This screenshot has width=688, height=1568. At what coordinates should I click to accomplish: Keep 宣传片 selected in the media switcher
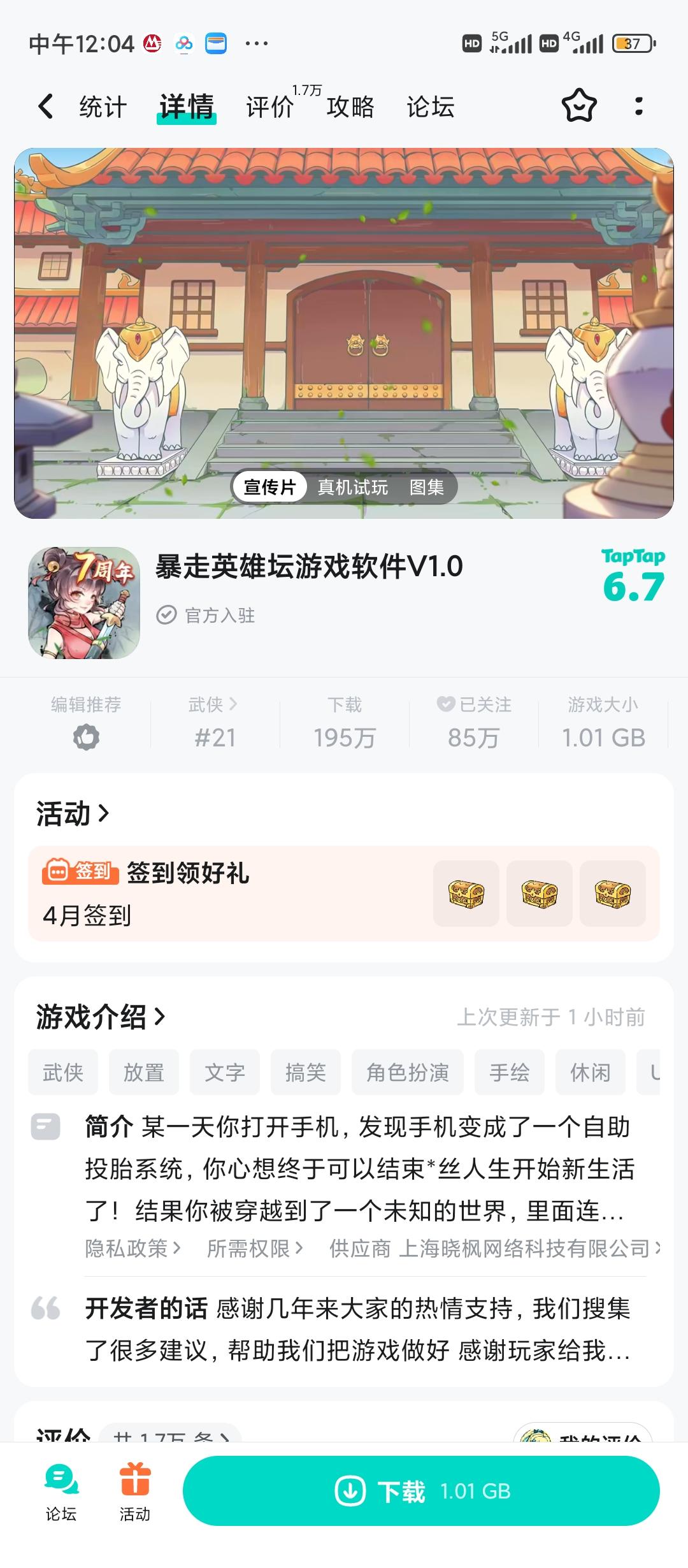tap(270, 486)
